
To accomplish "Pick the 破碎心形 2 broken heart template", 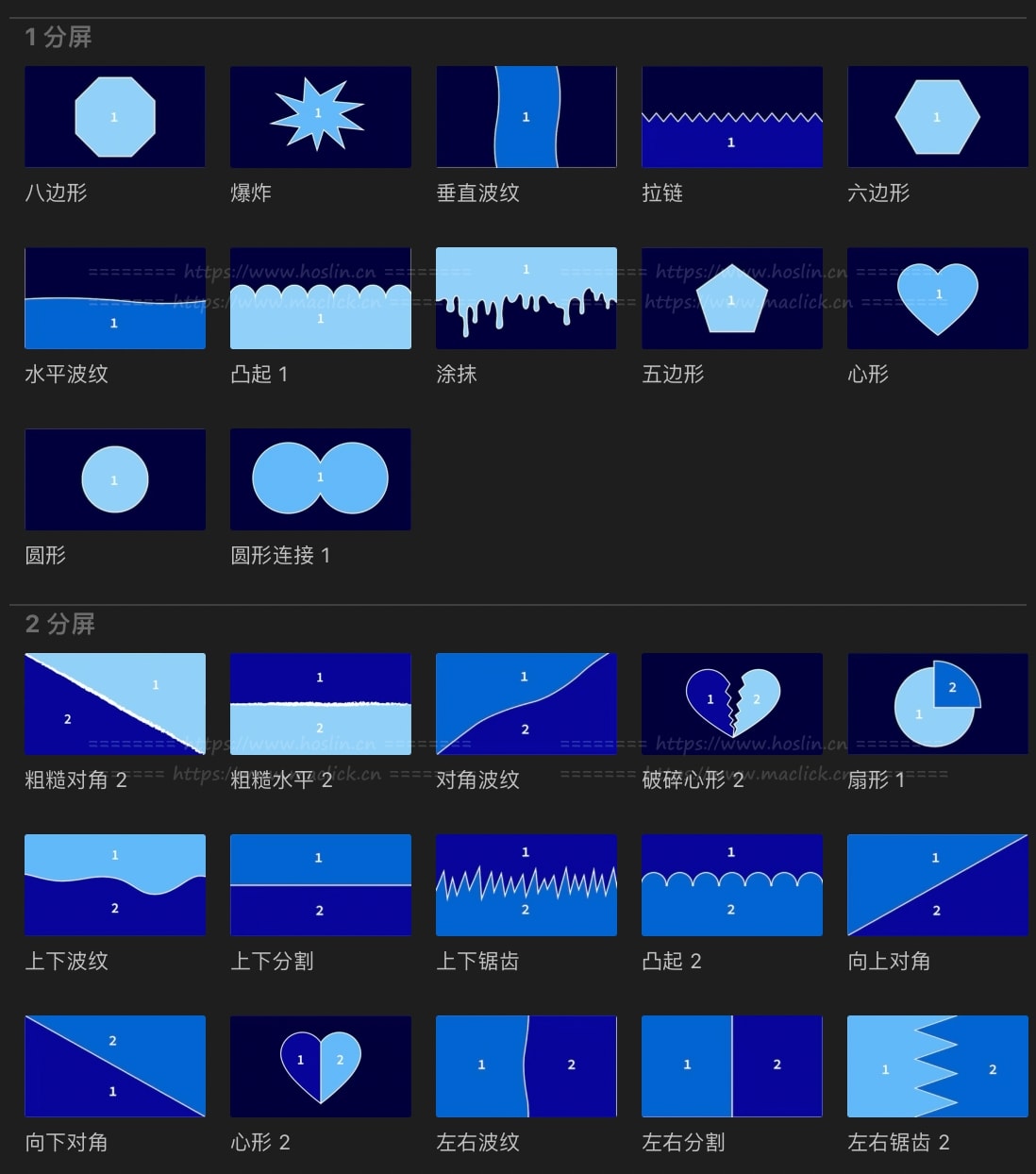I will point(731,703).
